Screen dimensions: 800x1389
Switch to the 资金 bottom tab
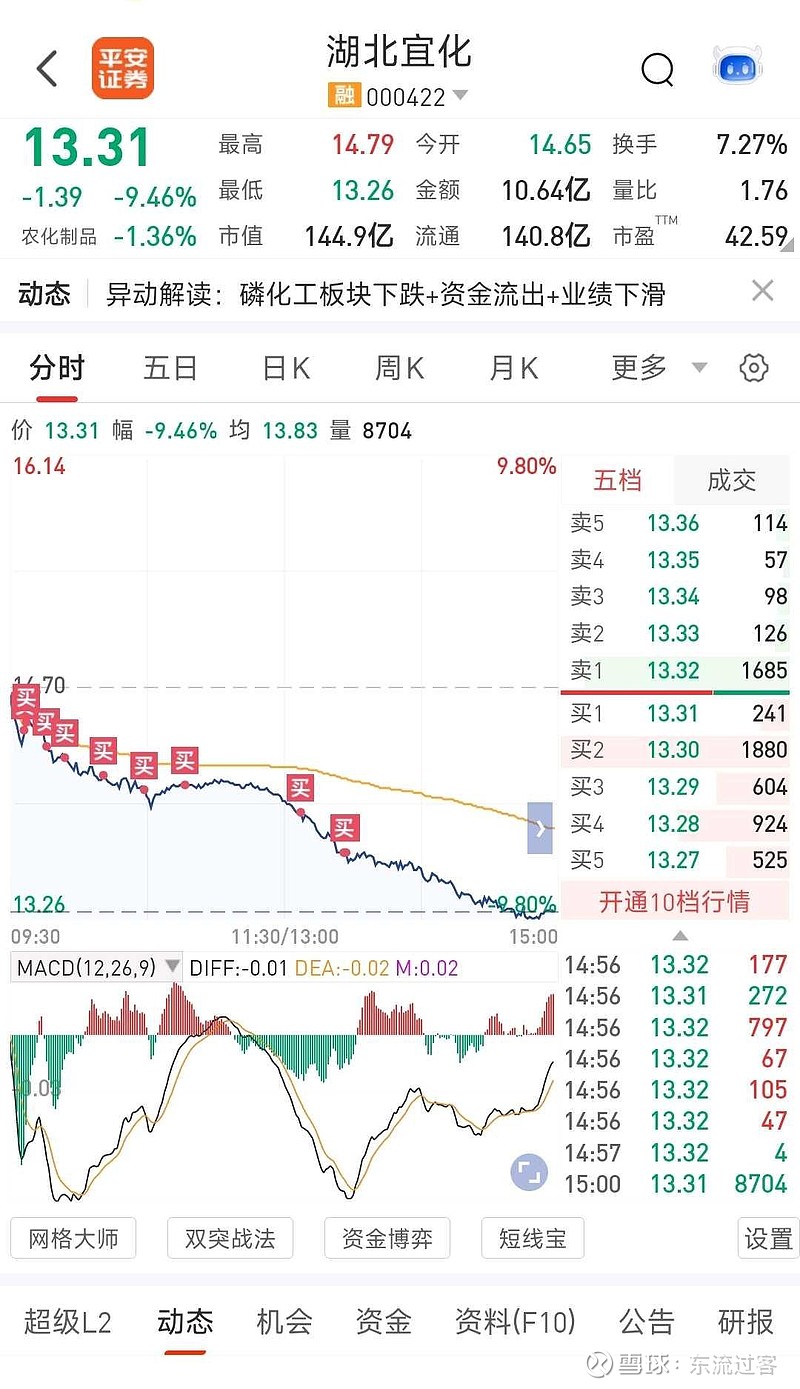pyautogui.click(x=383, y=1322)
